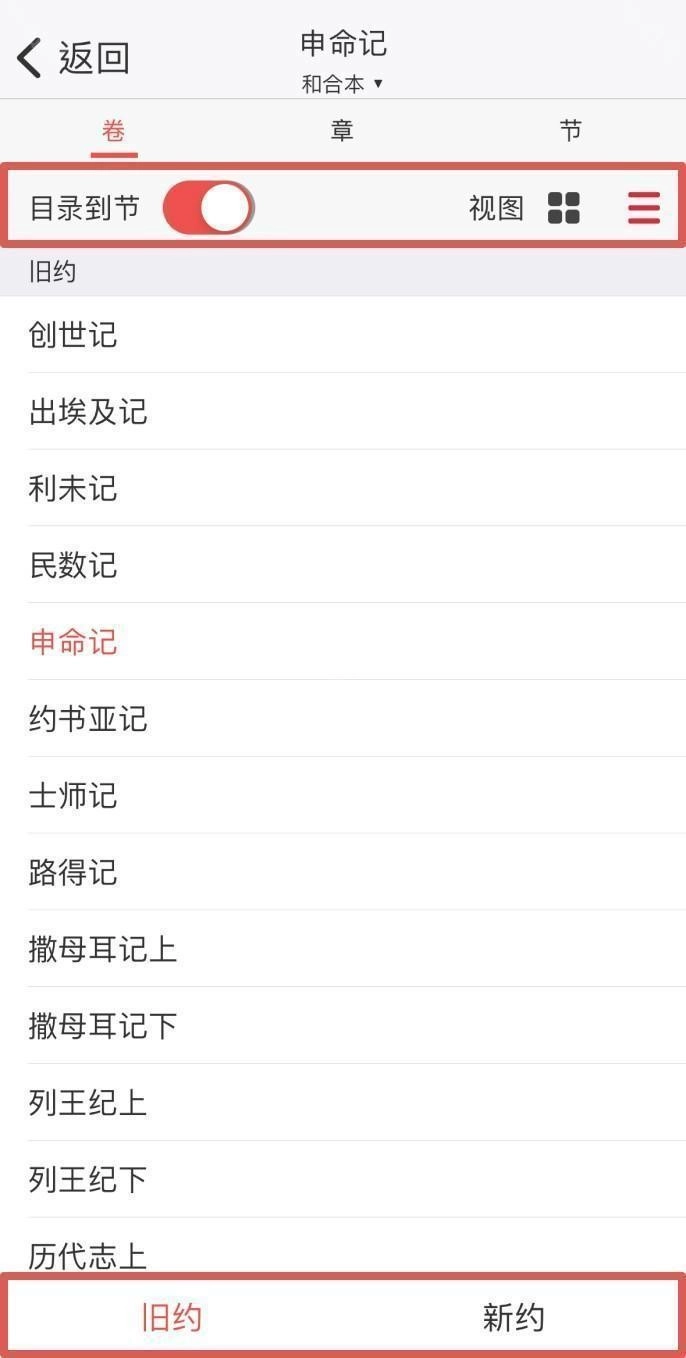The height and width of the screenshot is (1358, 686).
Task: Switch to the 节 tab
Action: click(x=570, y=131)
